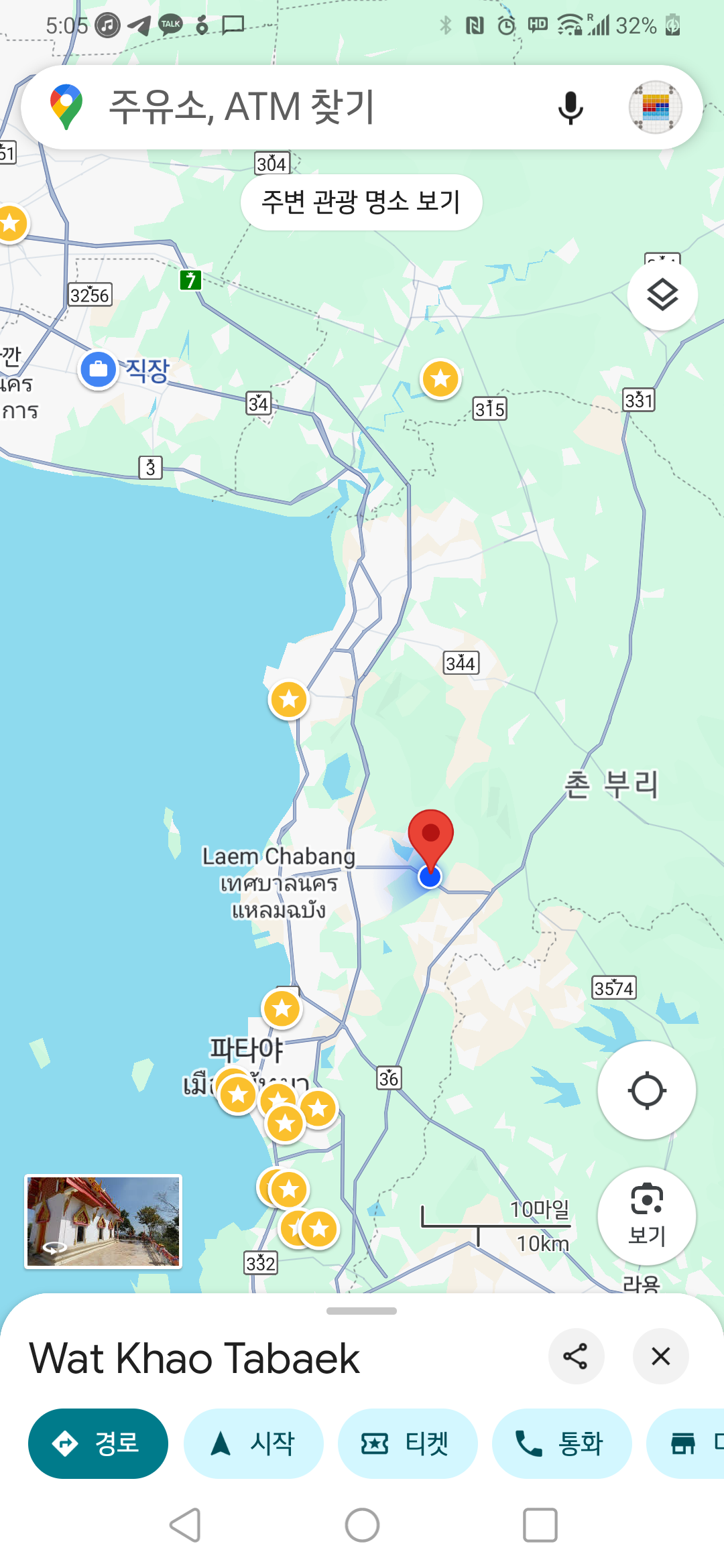Open the map layers button
724x1568 pixels.
(x=662, y=295)
